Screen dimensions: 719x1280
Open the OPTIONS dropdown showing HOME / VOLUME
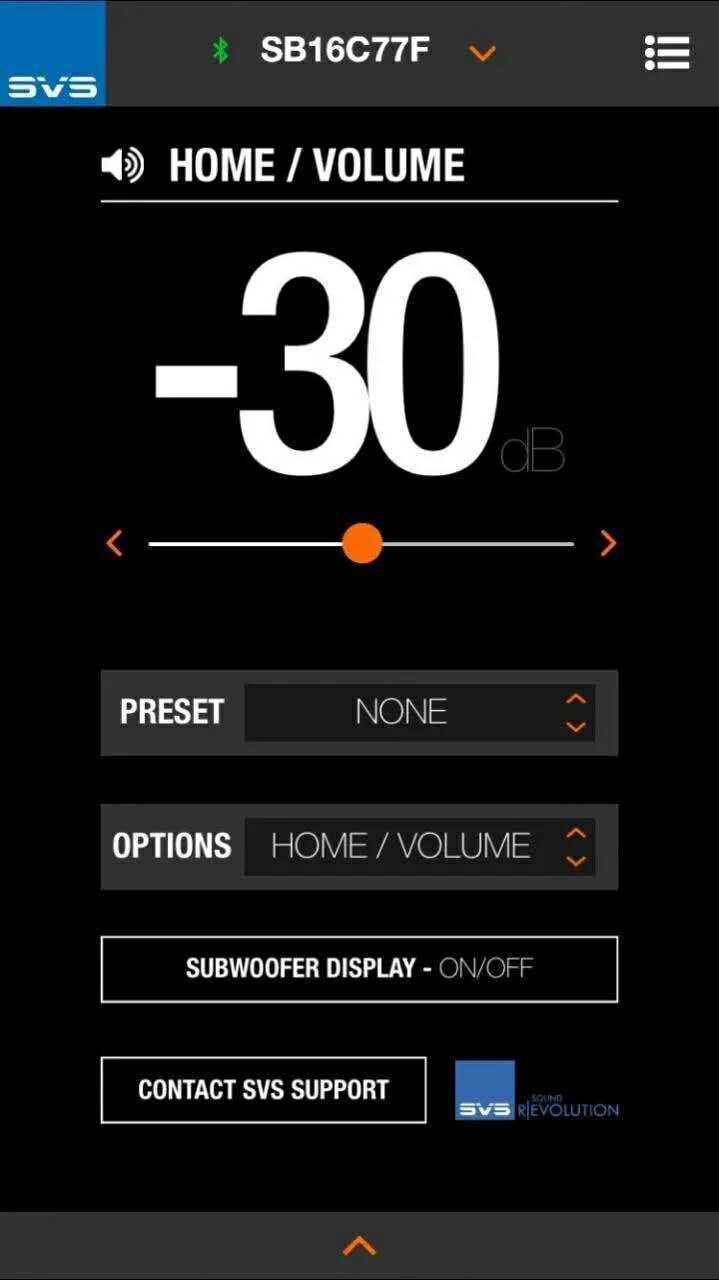420,846
